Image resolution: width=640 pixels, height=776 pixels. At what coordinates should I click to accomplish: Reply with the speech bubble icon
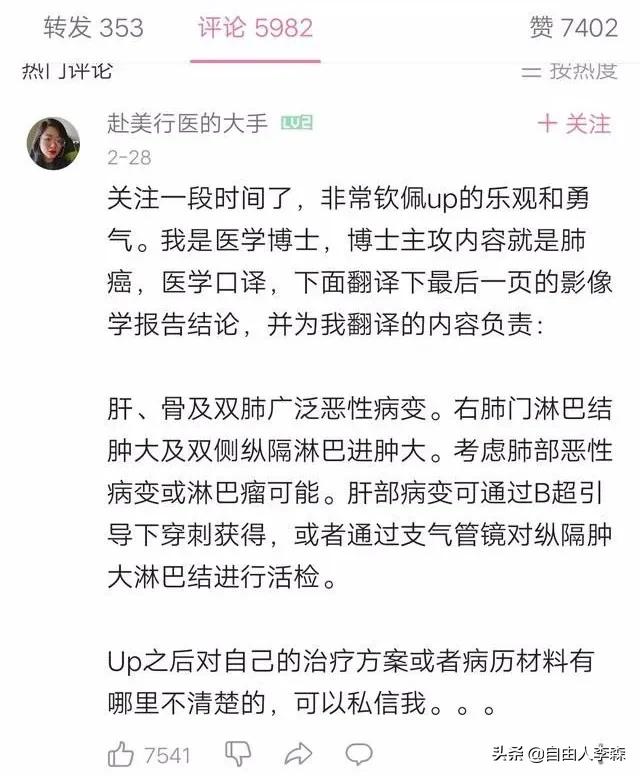(x=359, y=752)
